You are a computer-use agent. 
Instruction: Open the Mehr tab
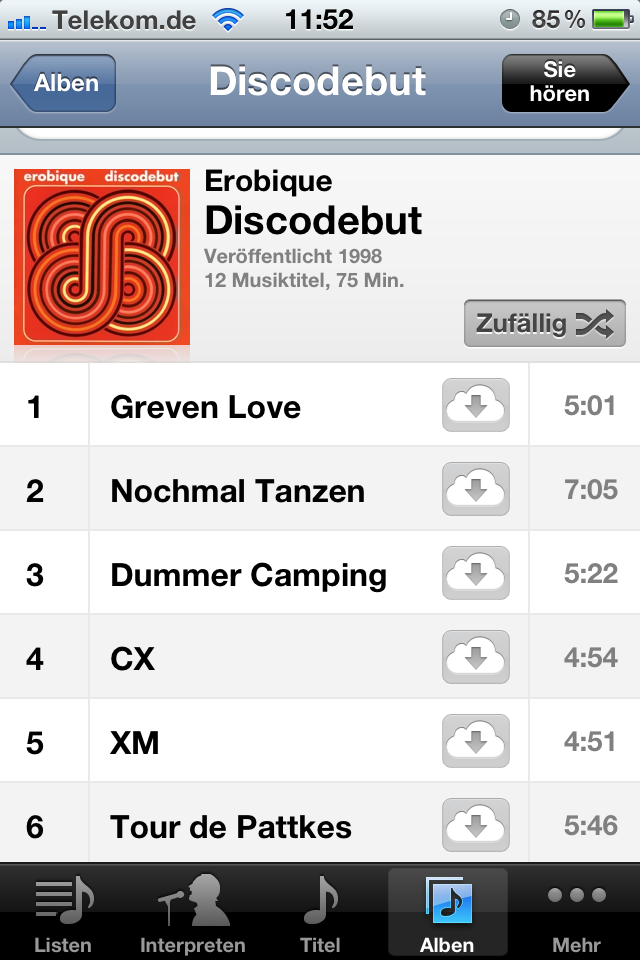(x=576, y=913)
